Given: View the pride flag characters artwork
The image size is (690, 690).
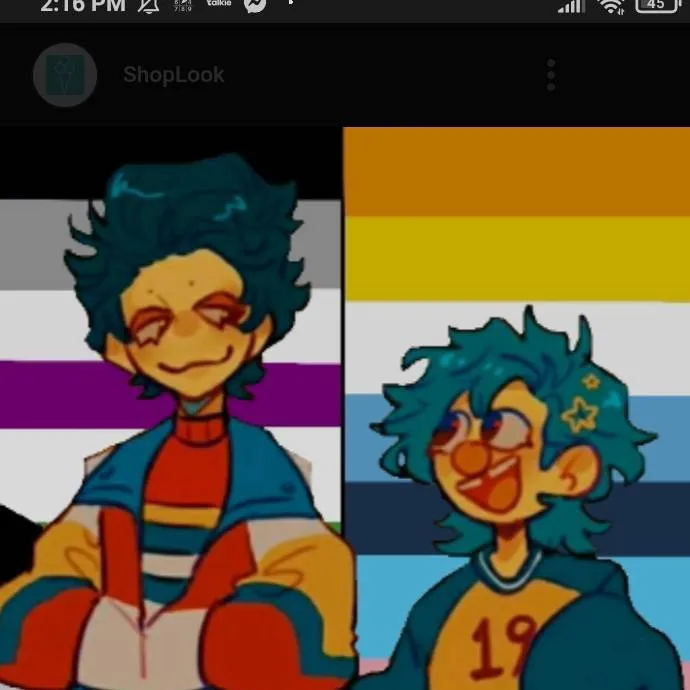Looking at the screenshot, I should pos(345,408).
